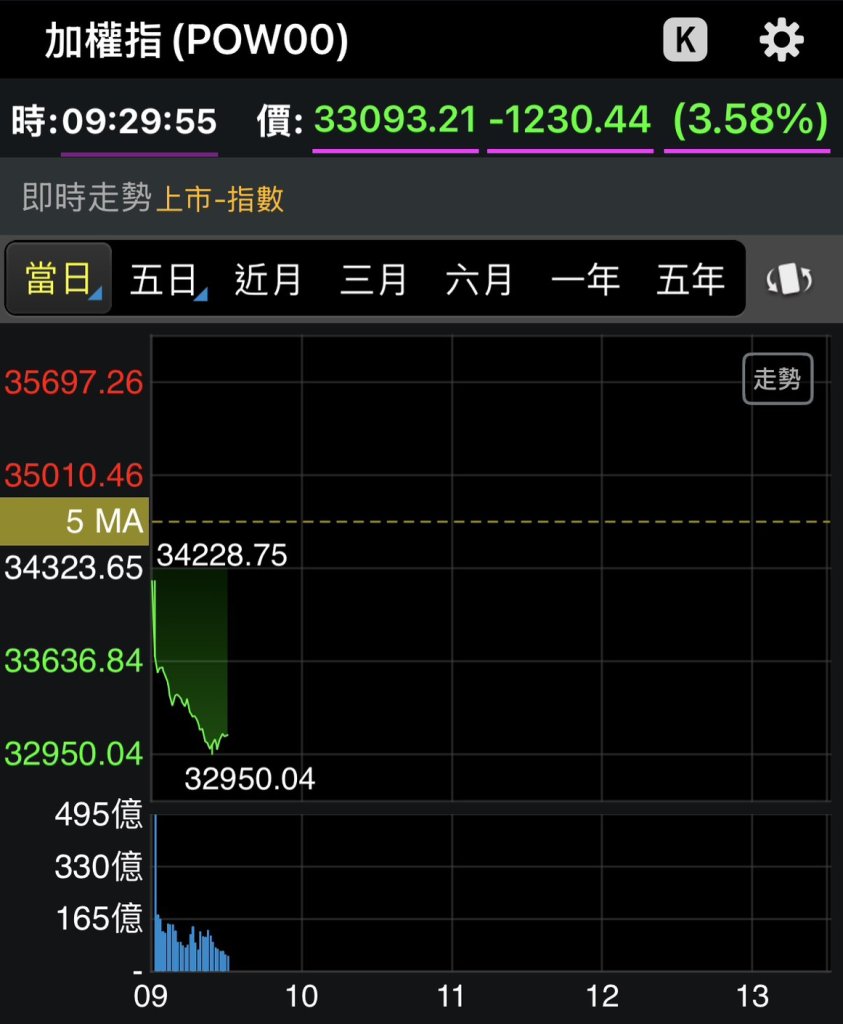Switch to the 一年 one-year chart
This screenshot has width=843, height=1024.
[x=585, y=279]
